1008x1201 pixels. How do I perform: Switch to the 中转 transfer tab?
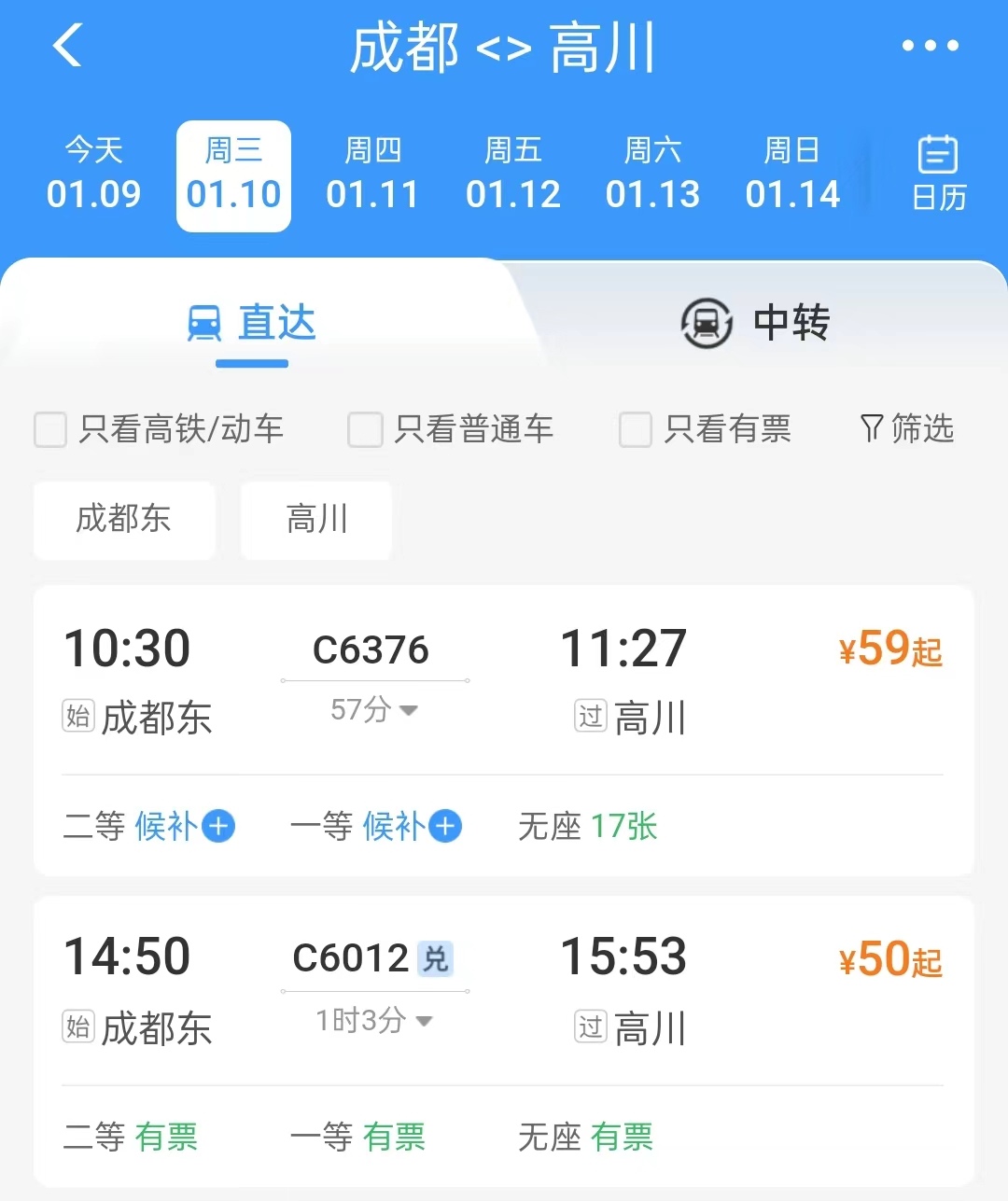pyautogui.click(x=756, y=323)
